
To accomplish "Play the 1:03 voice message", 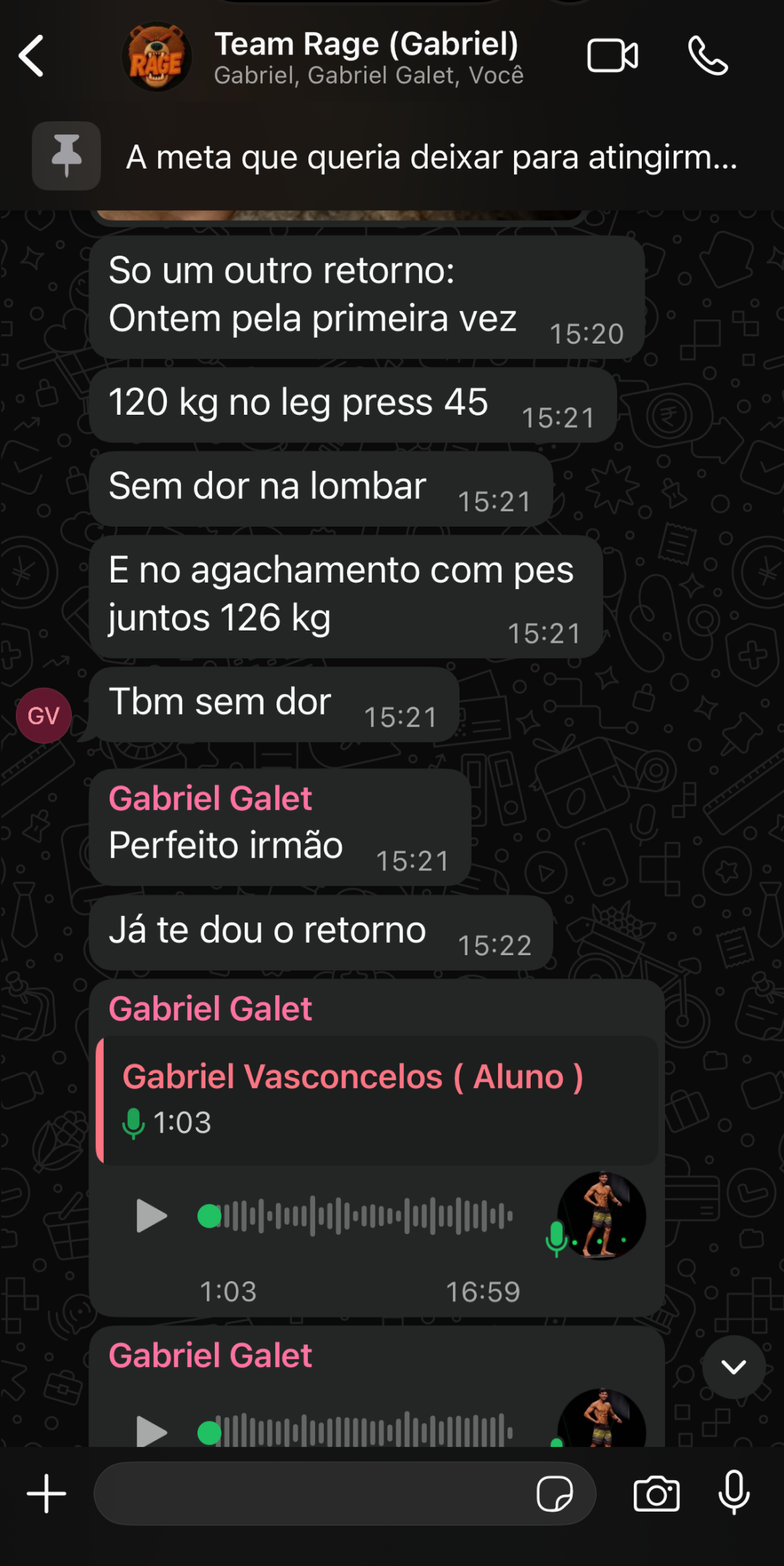I will coord(151,1216).
